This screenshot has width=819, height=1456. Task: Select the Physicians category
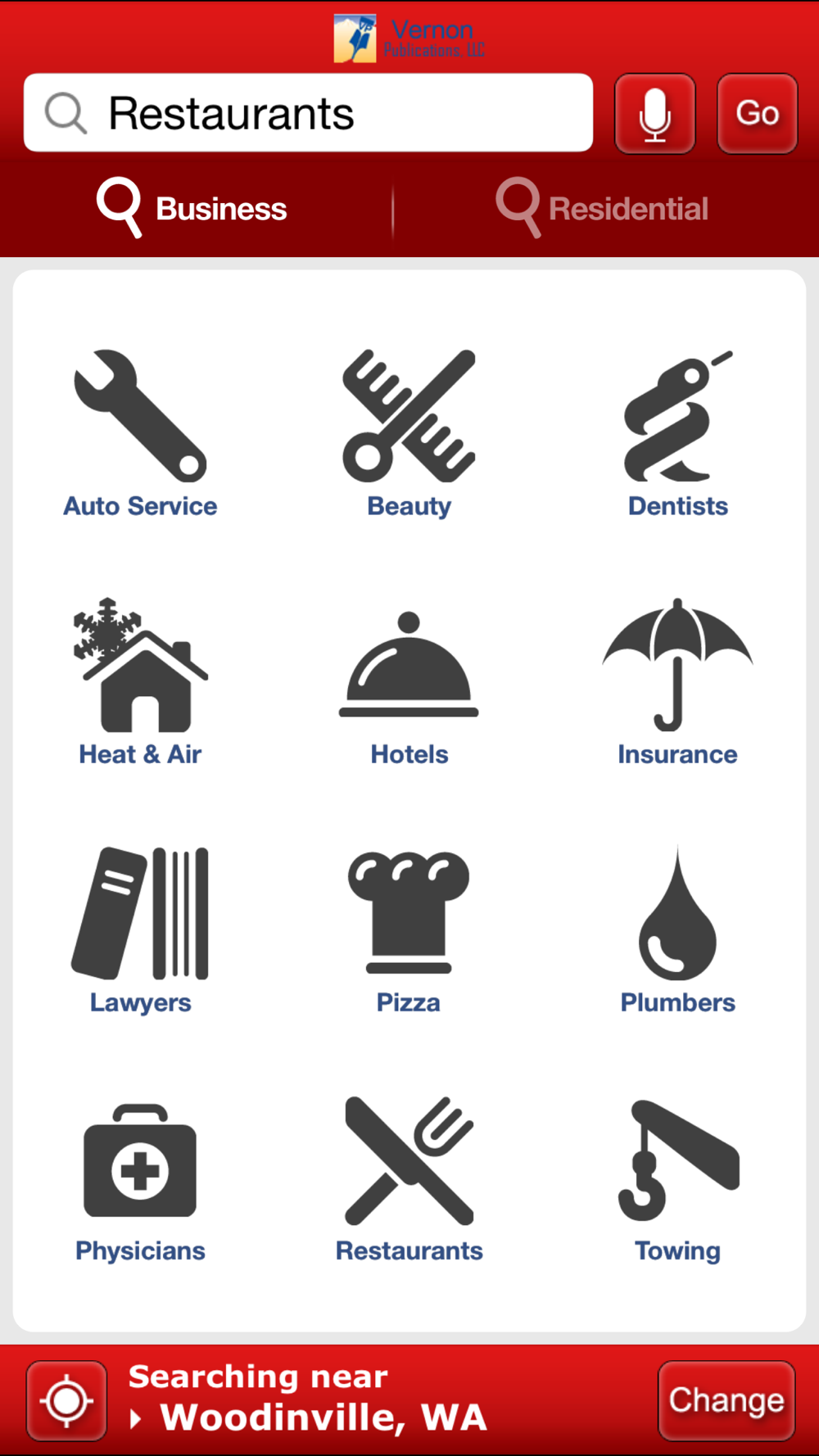click(x=140, y=1182)
